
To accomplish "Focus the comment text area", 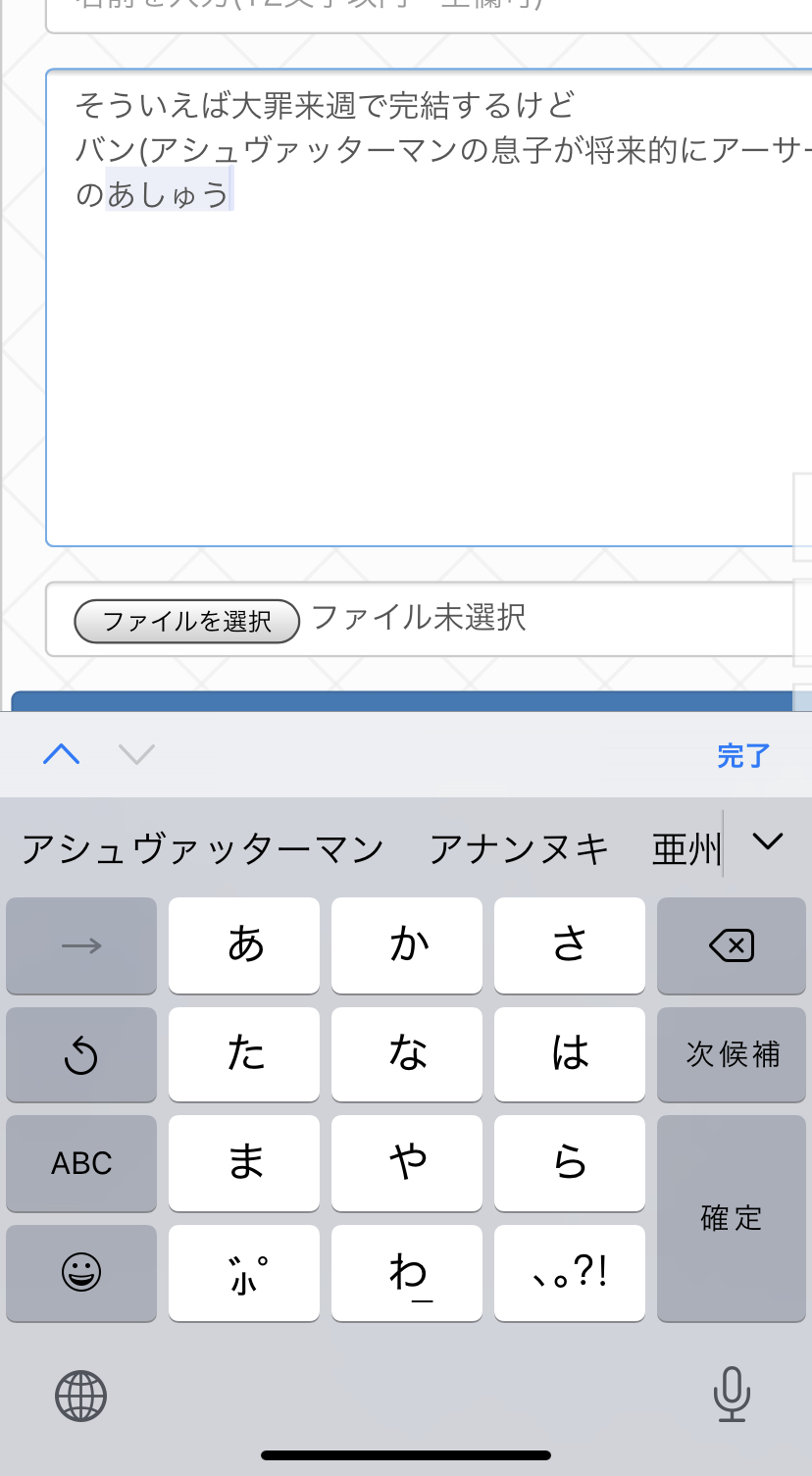I will pyautogui.click(x=422, y=373).
